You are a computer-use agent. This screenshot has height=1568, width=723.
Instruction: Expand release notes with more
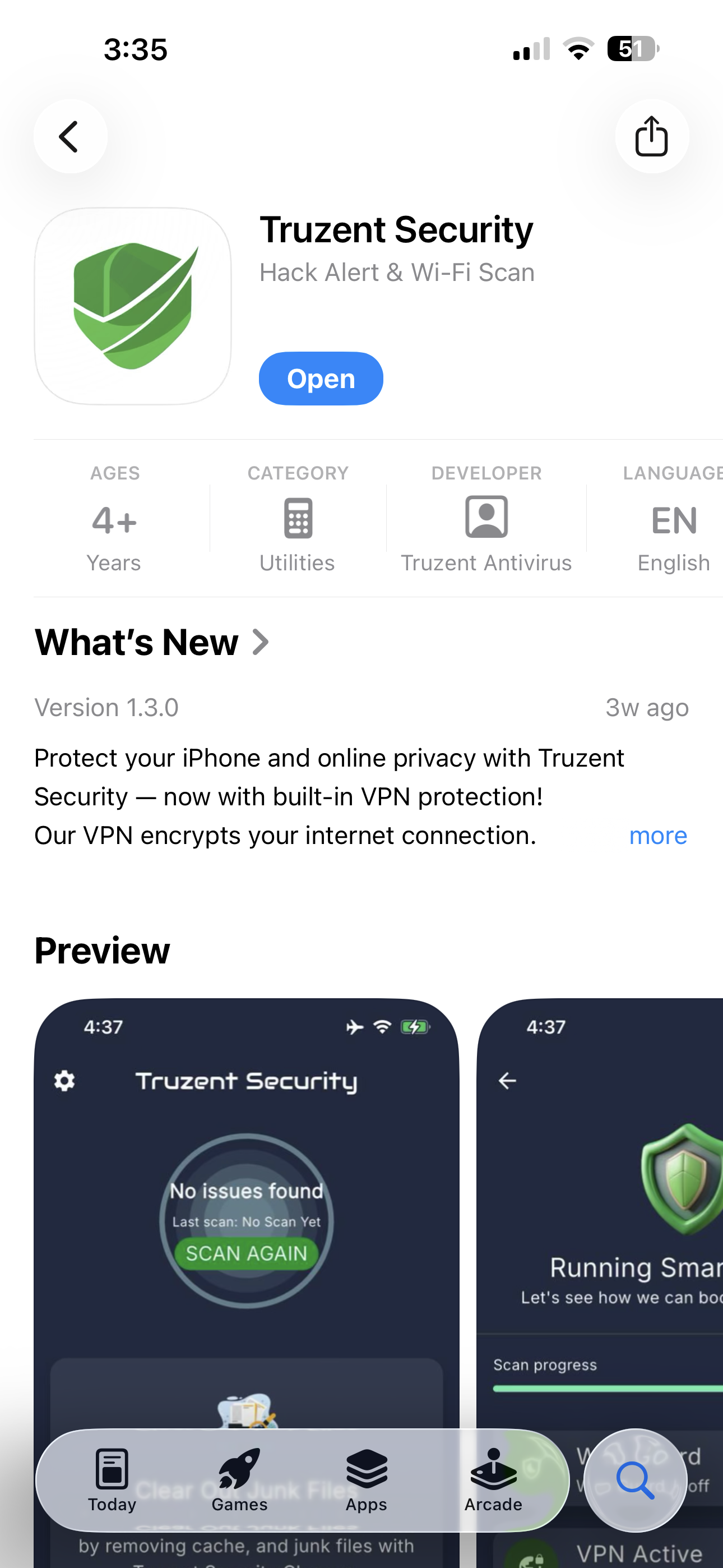click(657, 836)
